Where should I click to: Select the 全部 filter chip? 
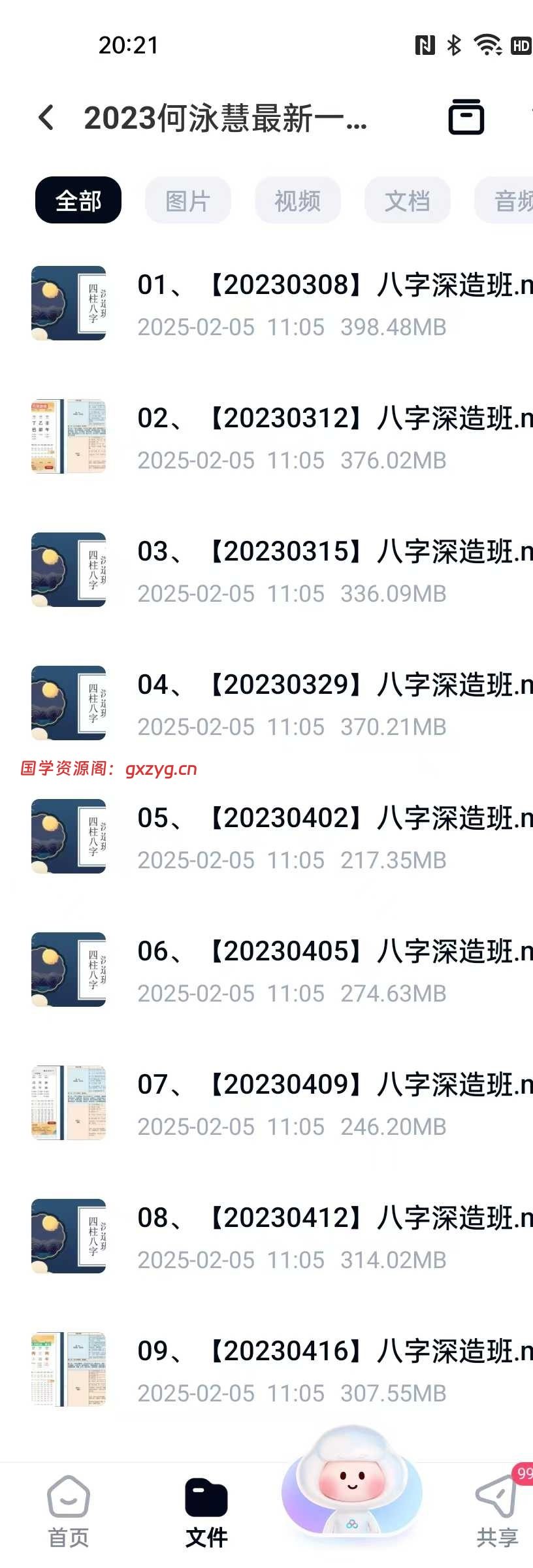coord(78,201)
